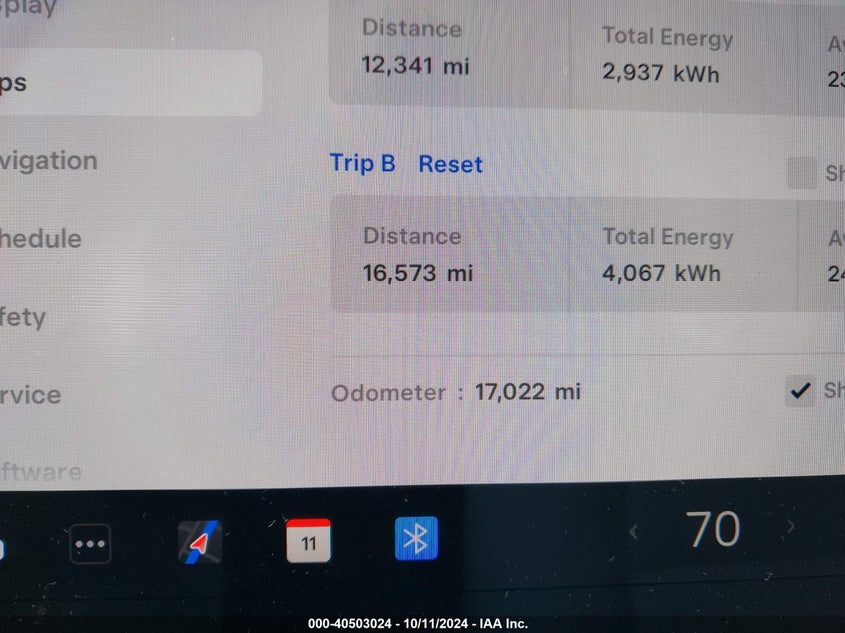Open Bluetooth settings from the bottom bar
Image resolution: width=845 pixels, height=633 pixels.
(416, 540)
